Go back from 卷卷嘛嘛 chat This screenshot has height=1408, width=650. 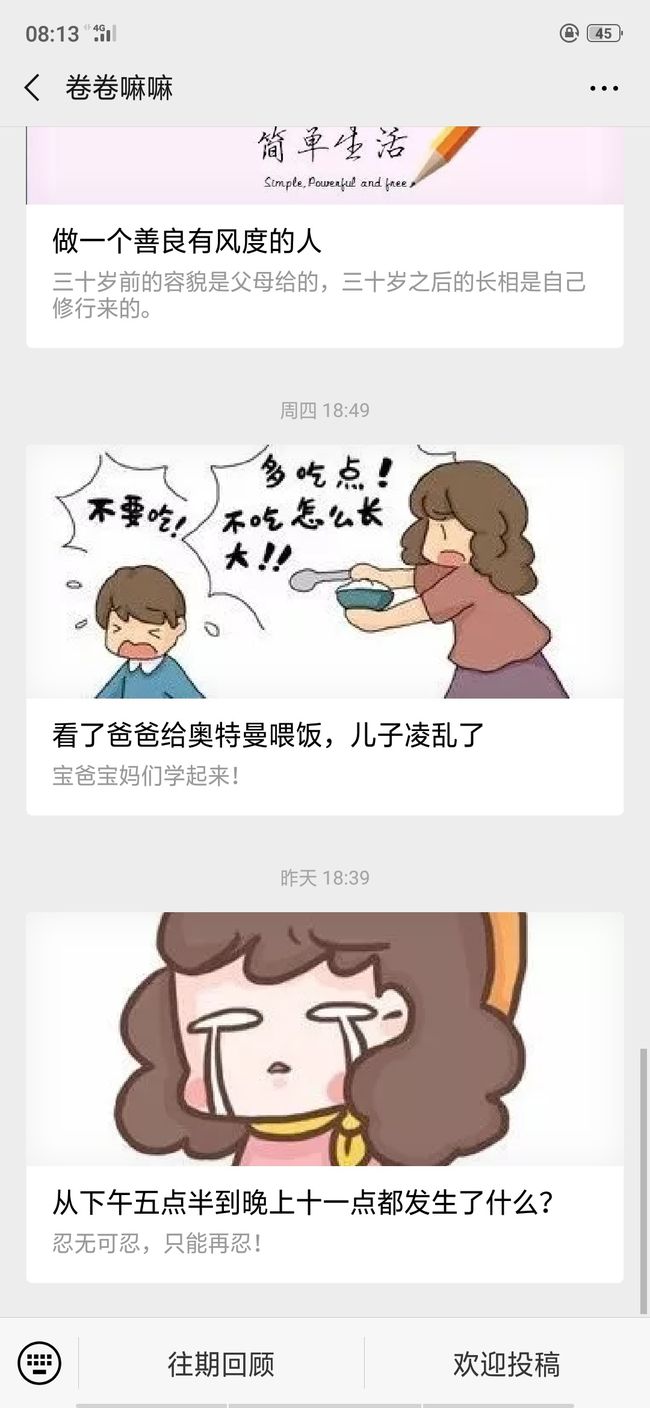click(32, 88)
